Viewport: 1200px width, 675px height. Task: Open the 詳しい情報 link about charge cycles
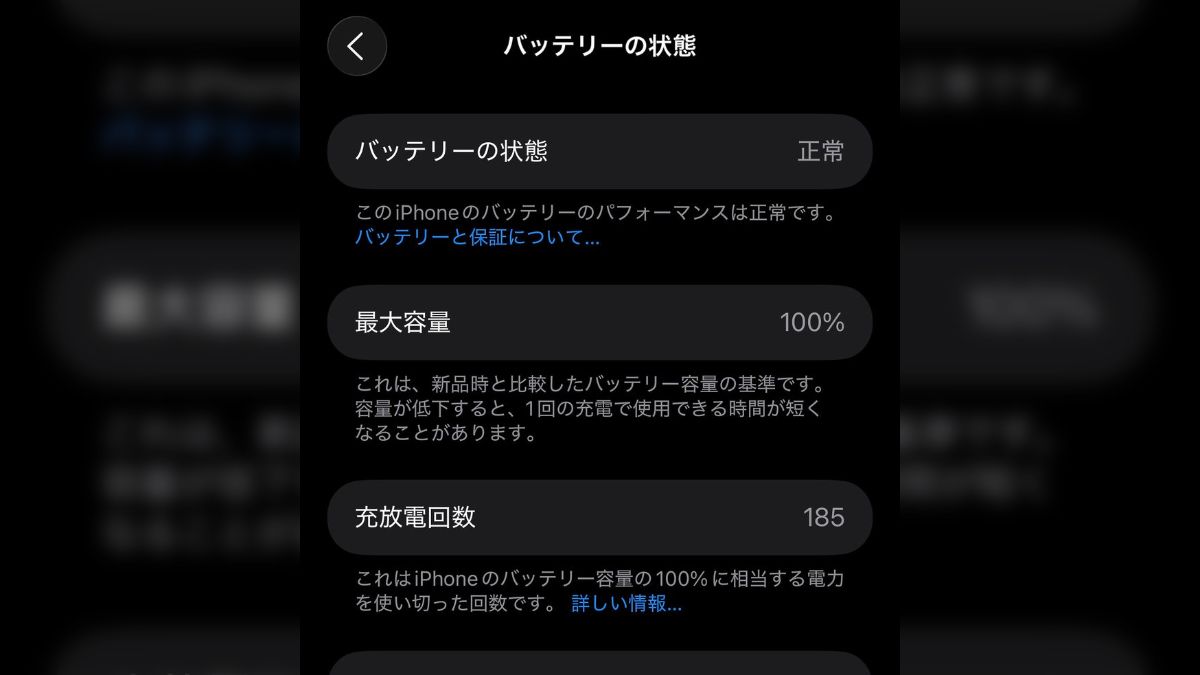coord(626,604)
